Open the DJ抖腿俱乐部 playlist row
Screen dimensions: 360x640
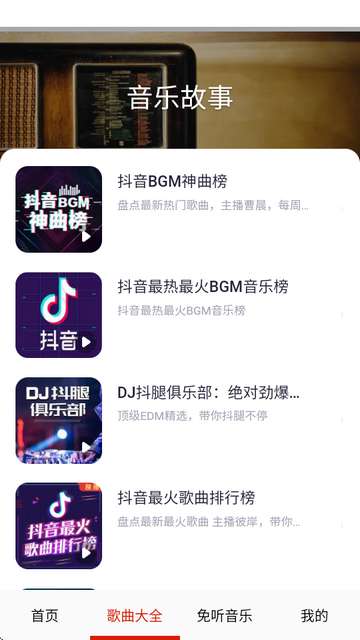tap(180, 420)
